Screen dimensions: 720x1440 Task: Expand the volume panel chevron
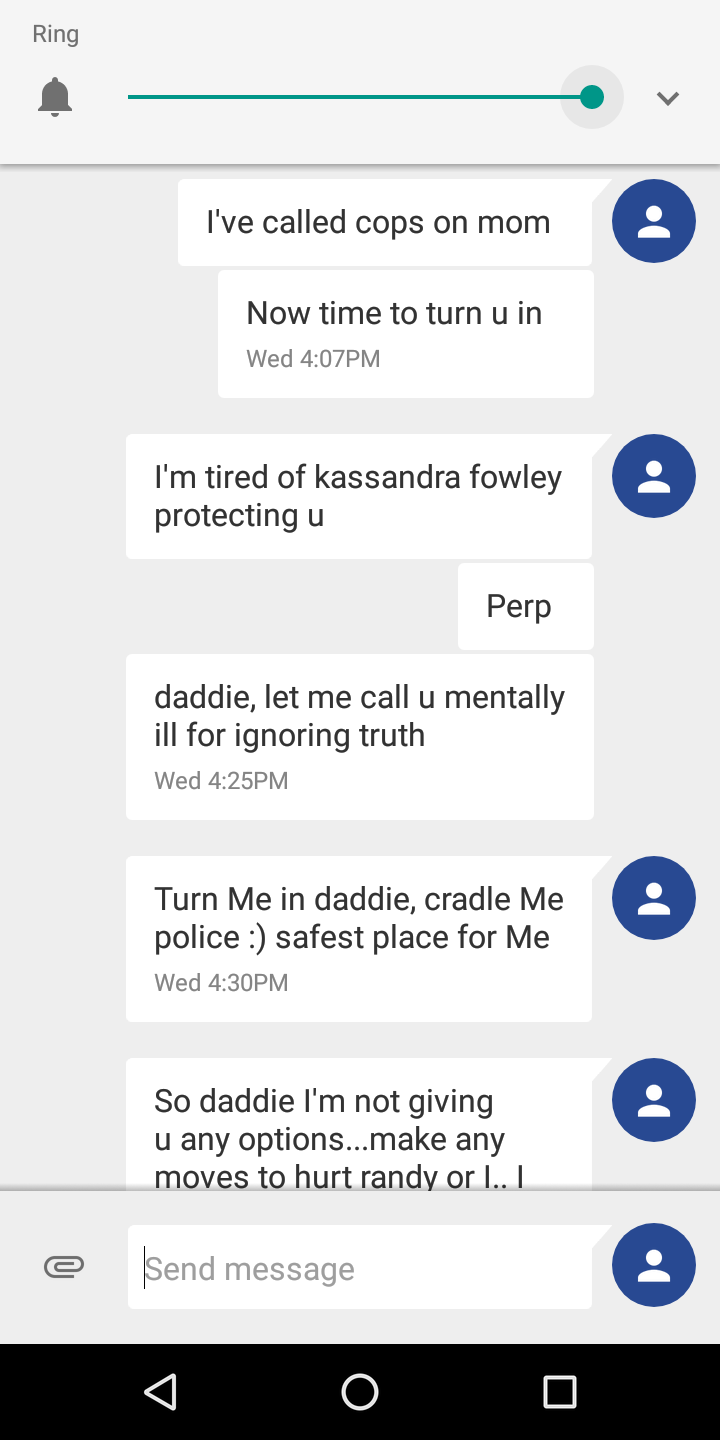(667, 98)
